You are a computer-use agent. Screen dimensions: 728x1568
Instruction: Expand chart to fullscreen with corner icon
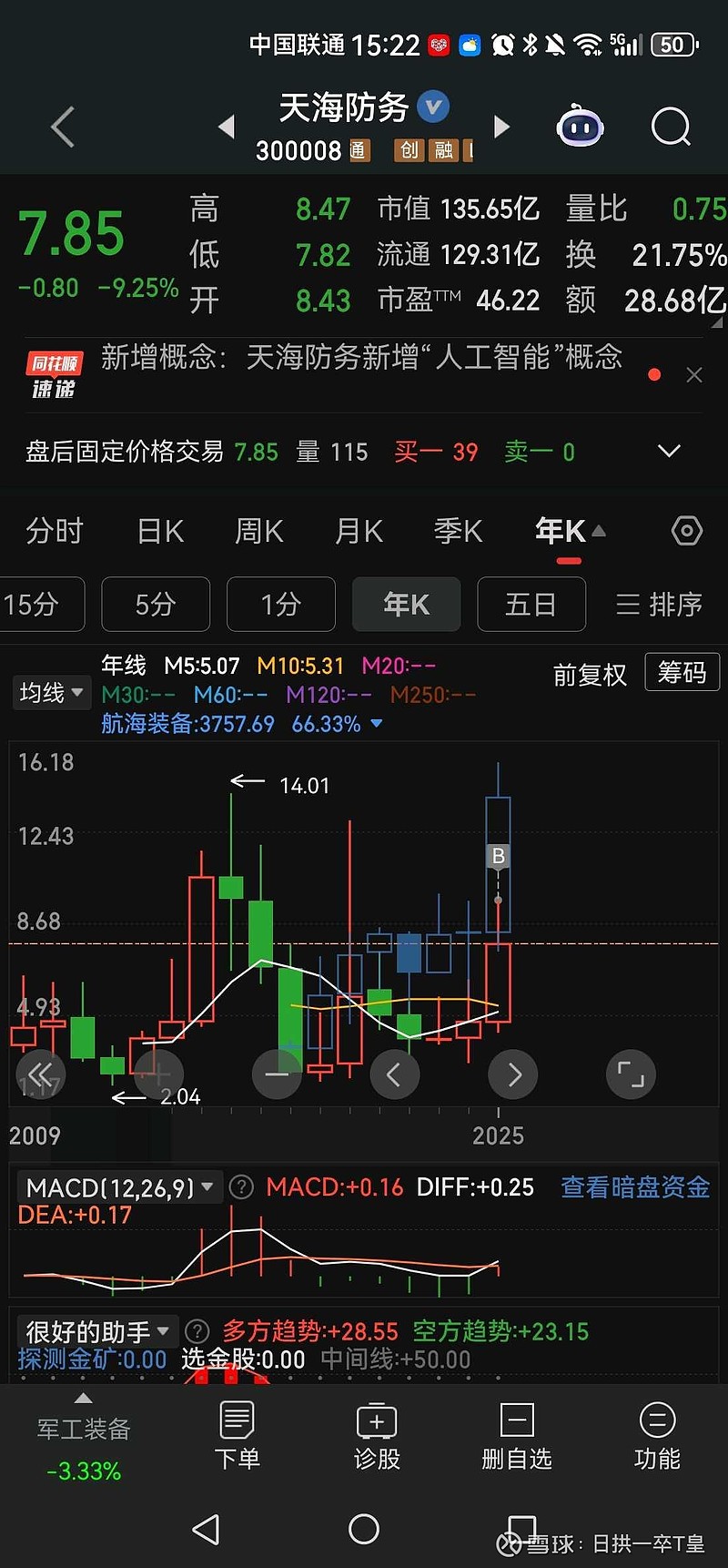point(631,1074)
